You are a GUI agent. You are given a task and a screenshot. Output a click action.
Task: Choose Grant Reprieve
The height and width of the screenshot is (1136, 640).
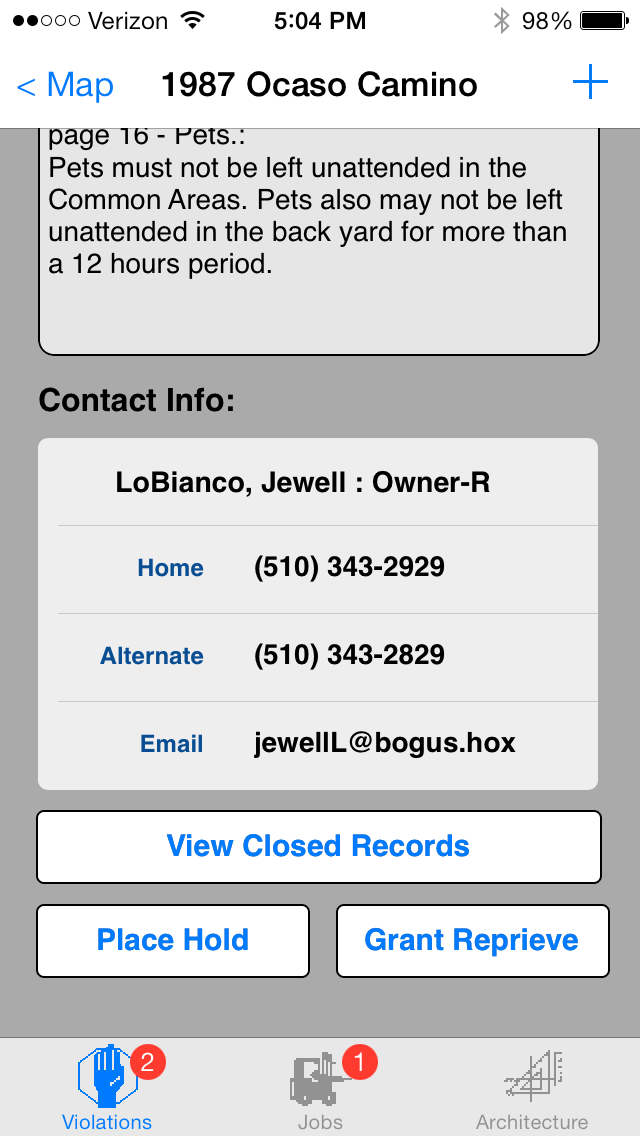pyautogui.click(x=473, y=940)
